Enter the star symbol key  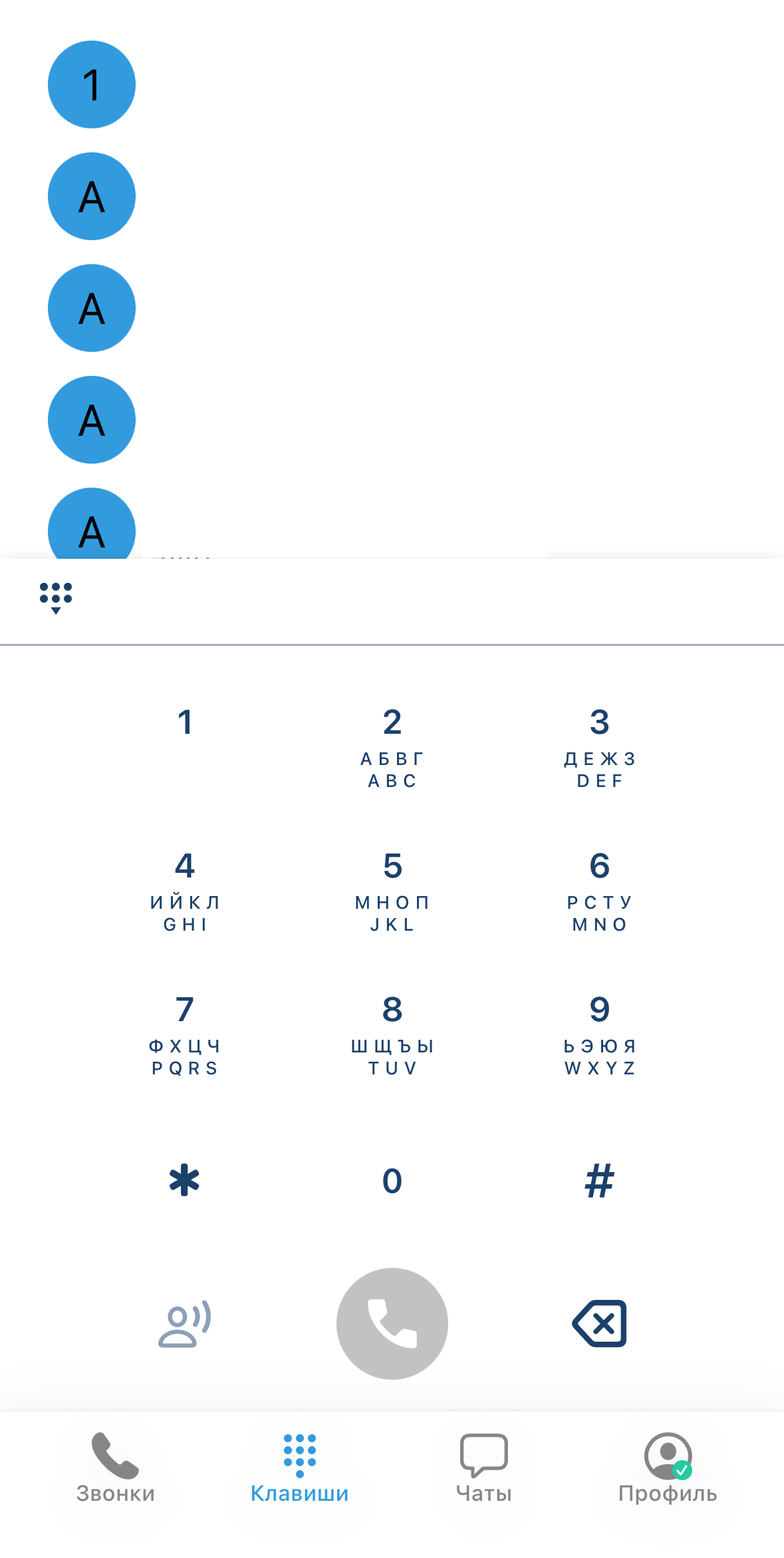coord(185,1181)
